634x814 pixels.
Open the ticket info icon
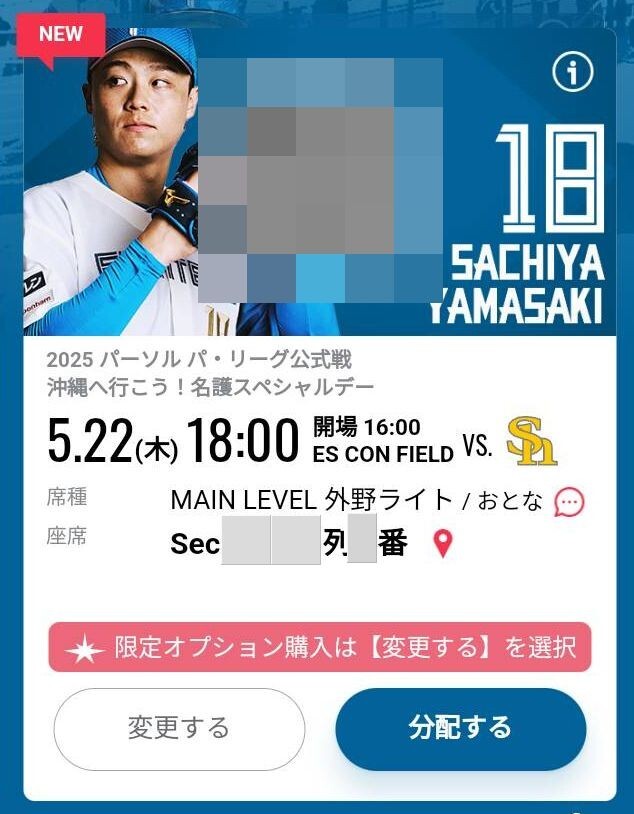pos(573,72)
